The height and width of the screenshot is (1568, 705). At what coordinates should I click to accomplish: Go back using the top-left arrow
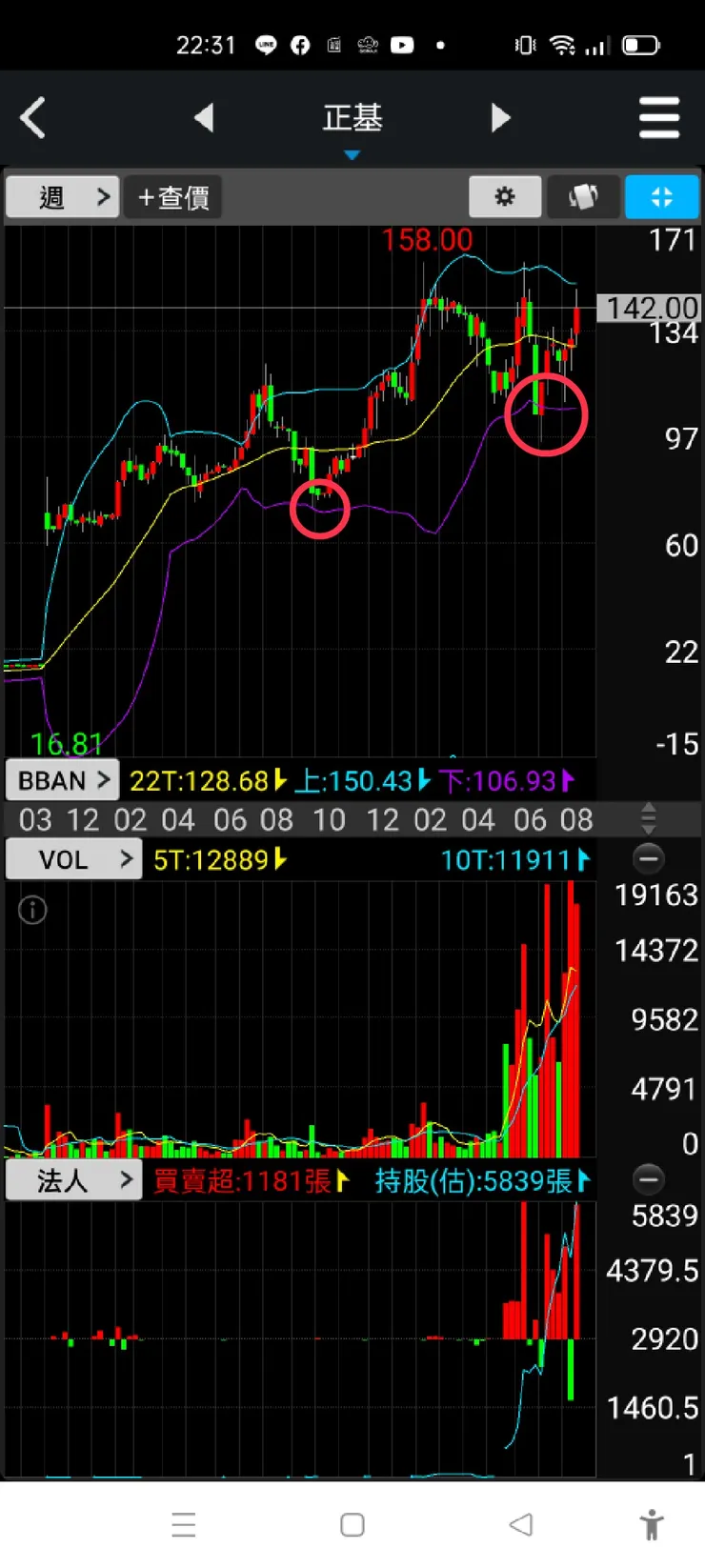tap(32, 119)
